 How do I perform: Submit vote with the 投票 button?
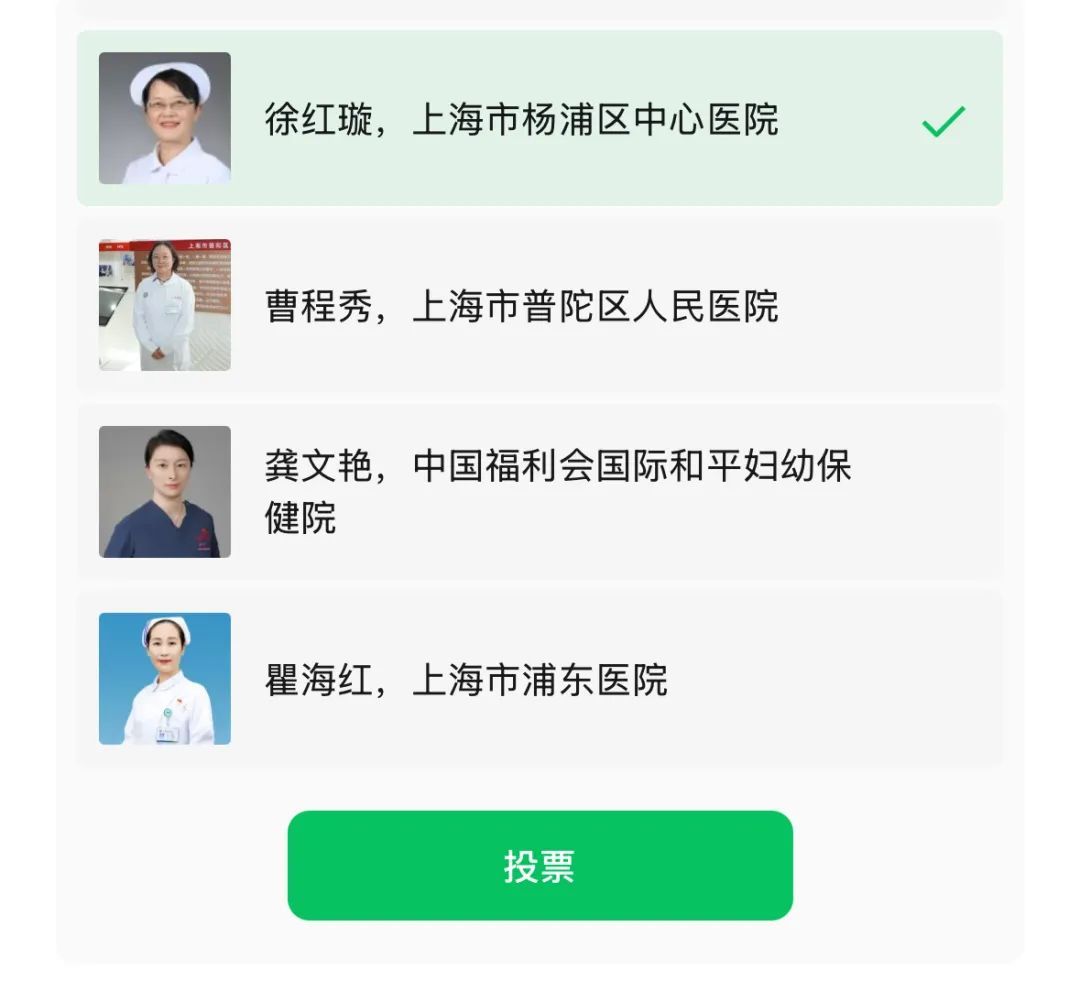tap(540, 866)
